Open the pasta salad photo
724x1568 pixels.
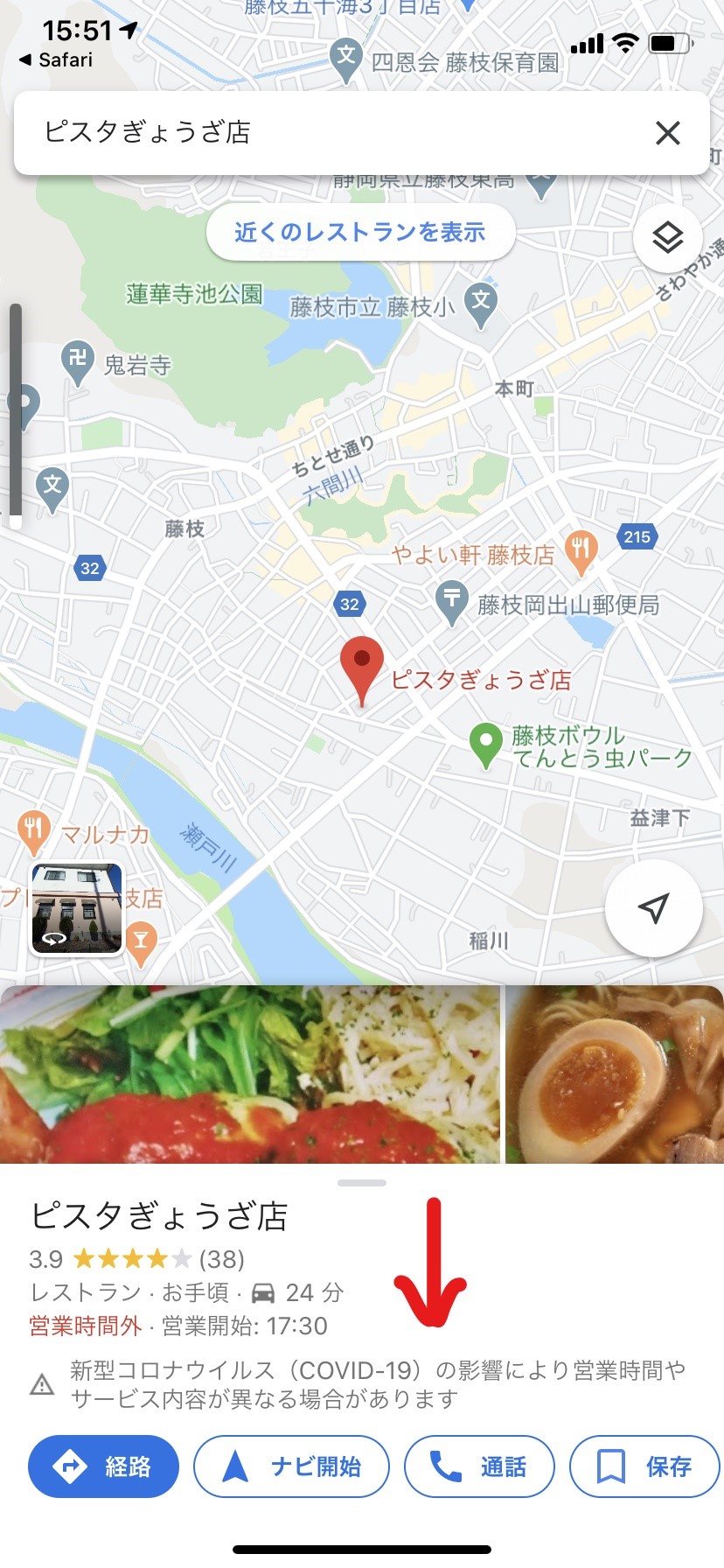tap(250, 1074)
